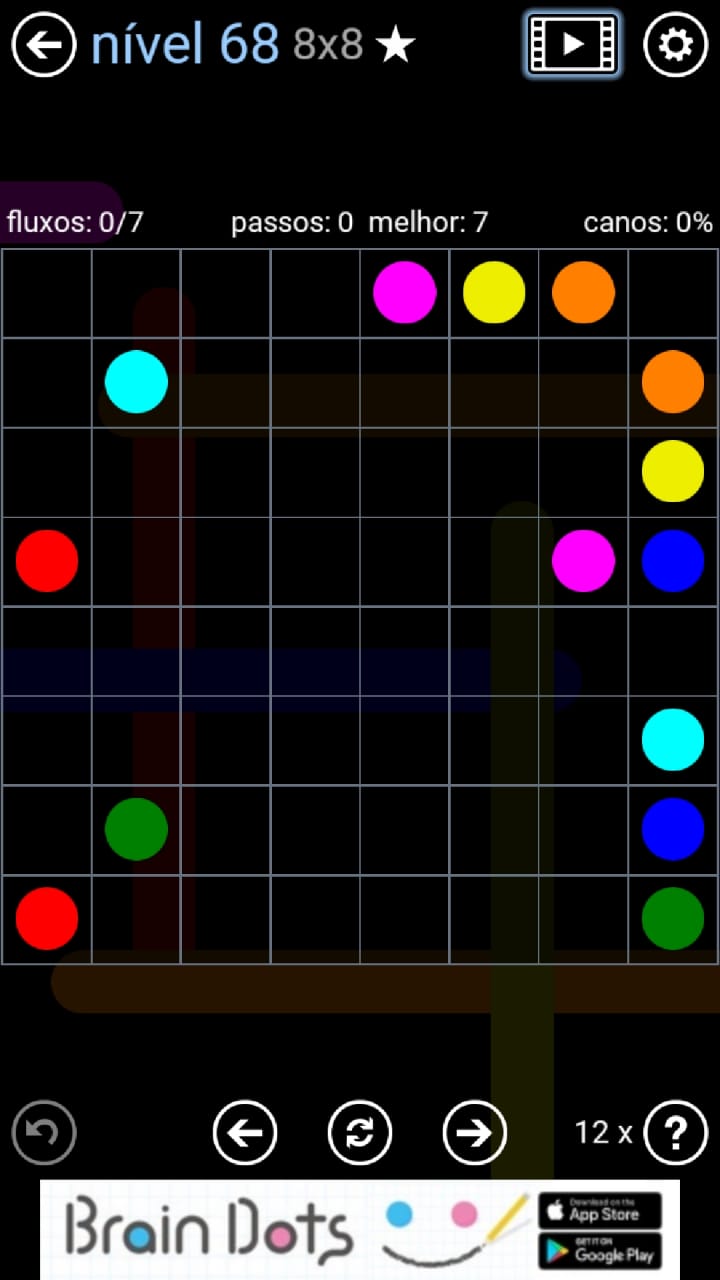Image resolution: width=720 pixels, height=1280 pixels.
Task: Select the yellow dot in the top row
Action: pos(494,292)
